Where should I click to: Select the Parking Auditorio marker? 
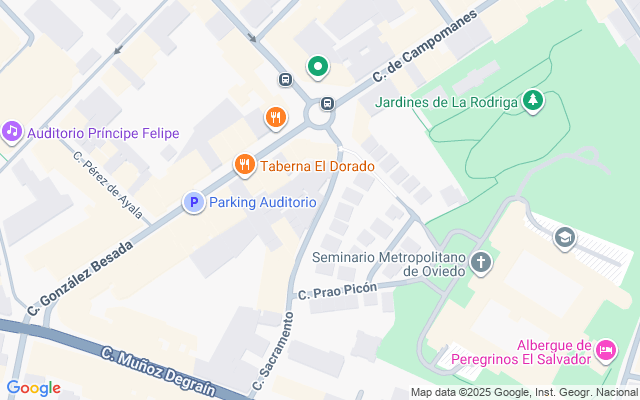pos(193,202)
